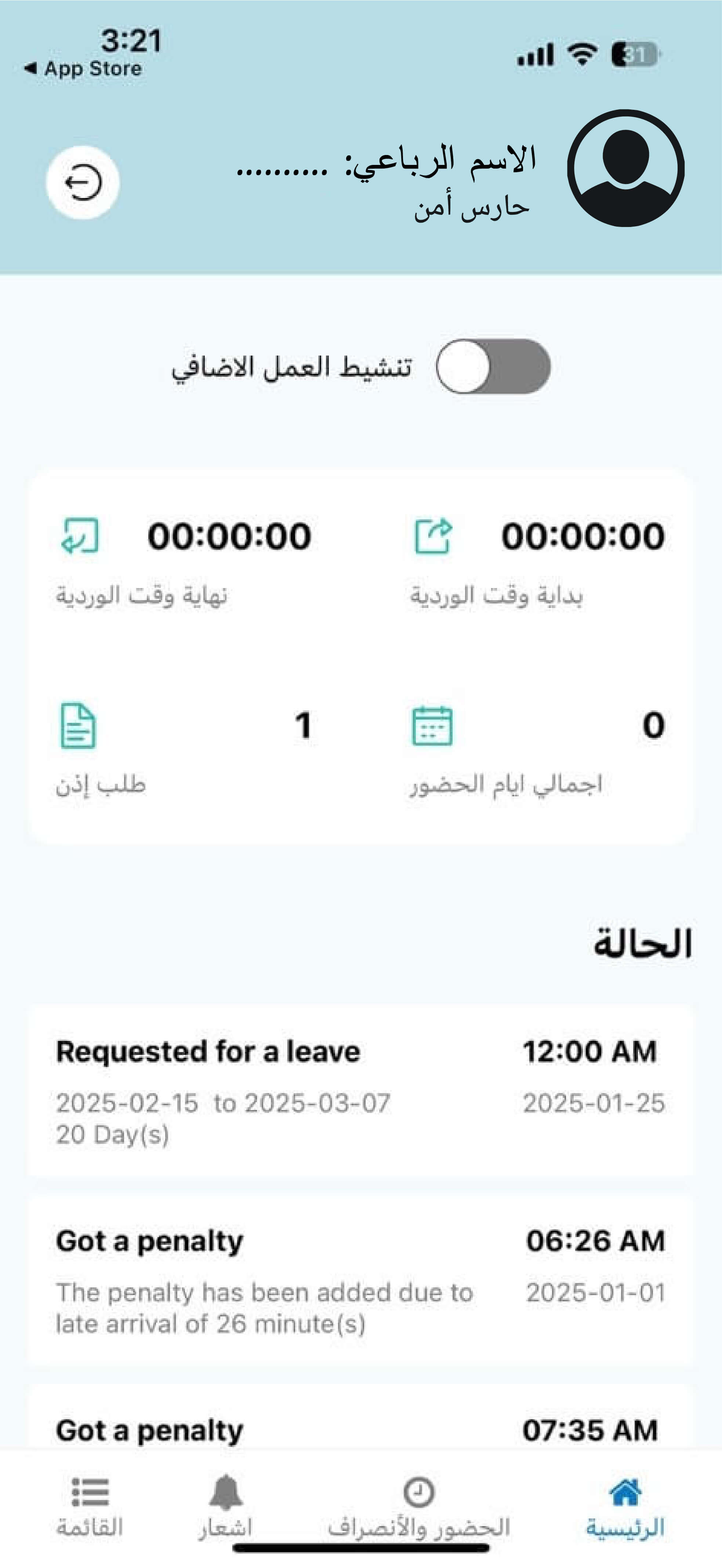Viewport: 722px width, 1568px height.
Task: Enable the تنشيط العمل الاضافي switch
Action: [493, 367]
